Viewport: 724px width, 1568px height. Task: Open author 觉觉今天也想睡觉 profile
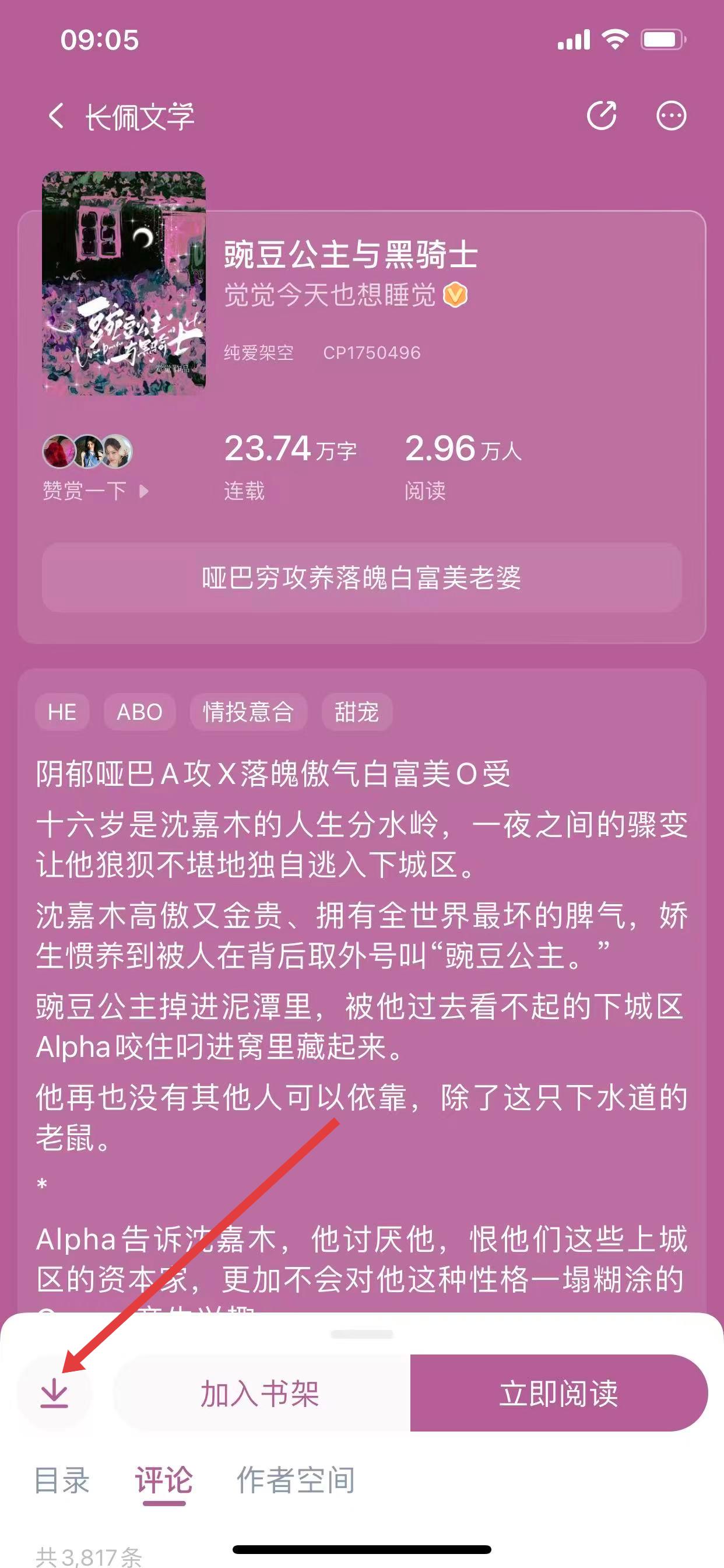click(x=331, y=295)
